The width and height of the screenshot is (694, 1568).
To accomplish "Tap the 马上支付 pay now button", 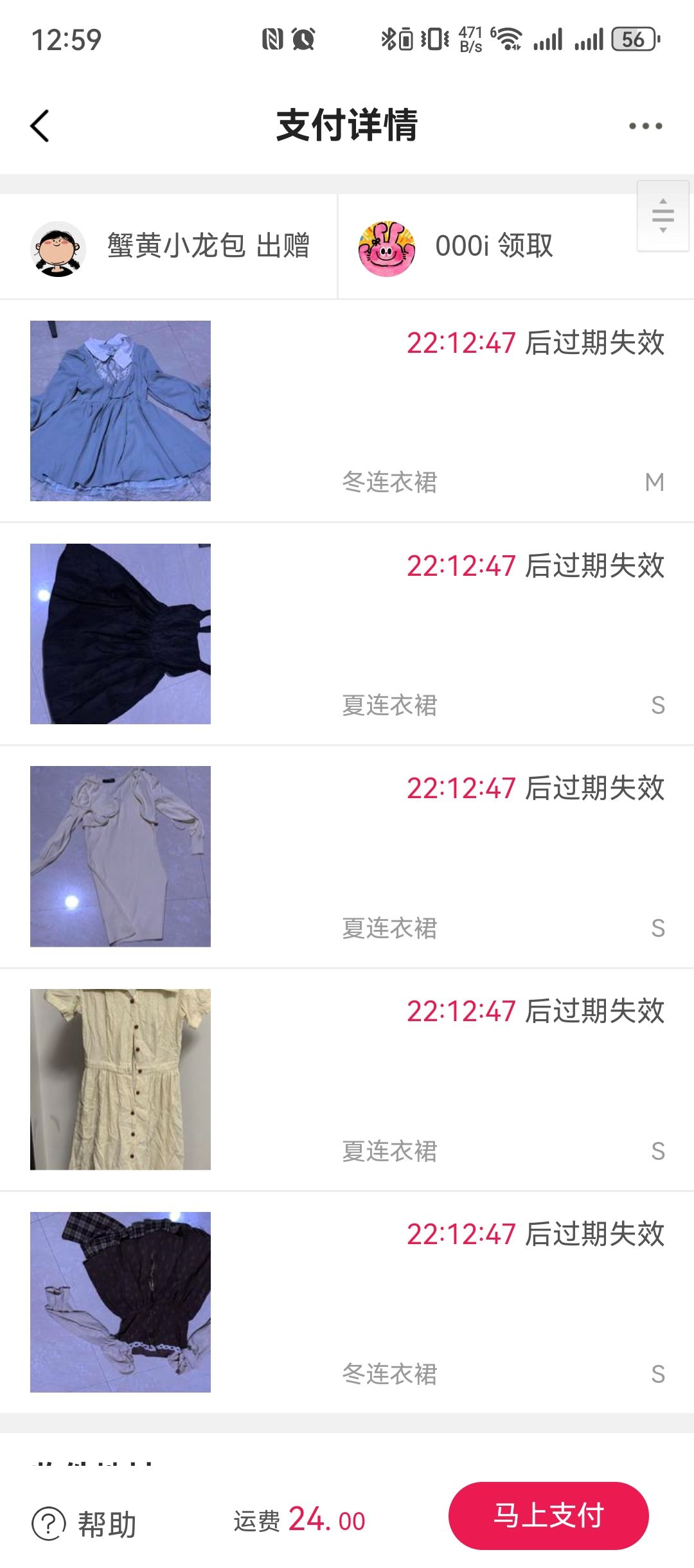I will [x=548, y=1515].
